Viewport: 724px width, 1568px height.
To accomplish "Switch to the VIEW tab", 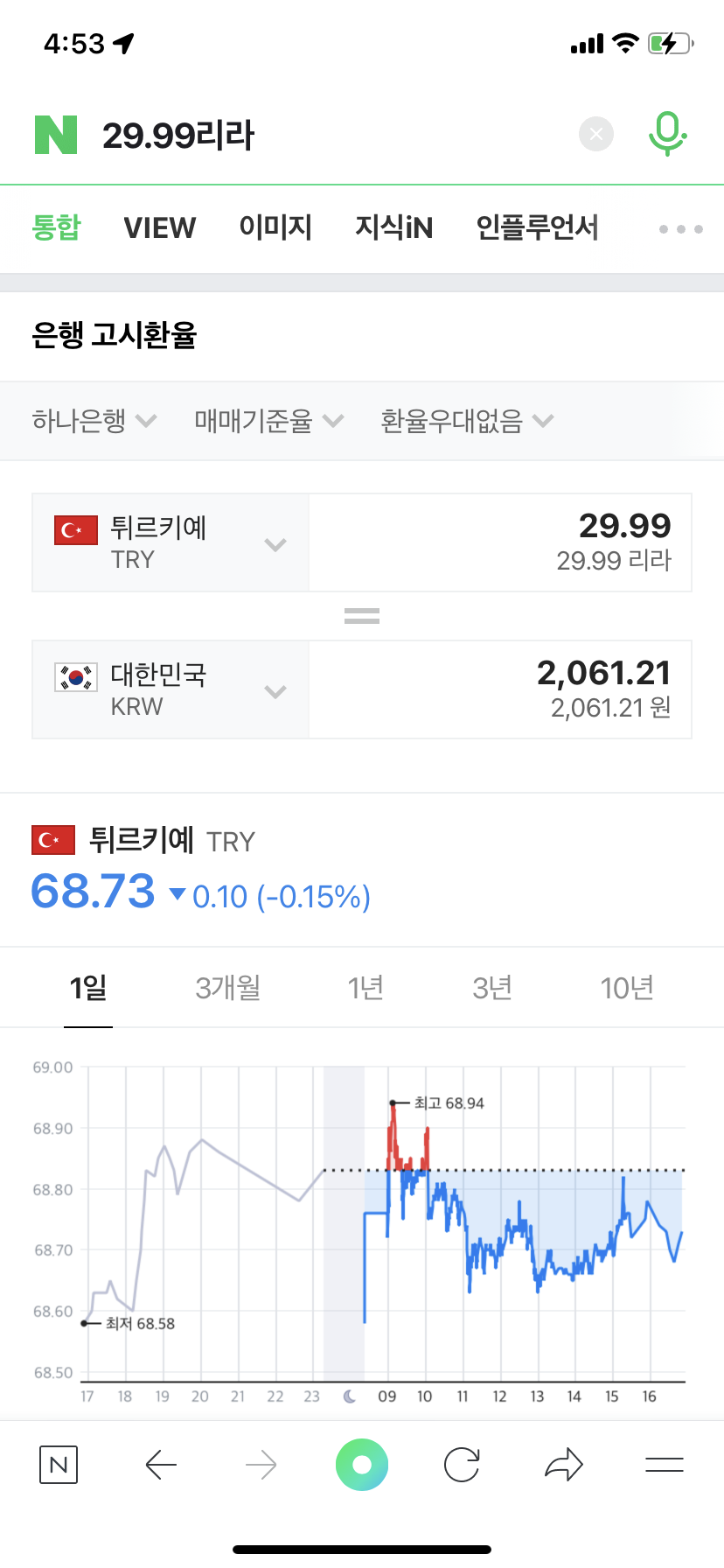I will [160, 228].
